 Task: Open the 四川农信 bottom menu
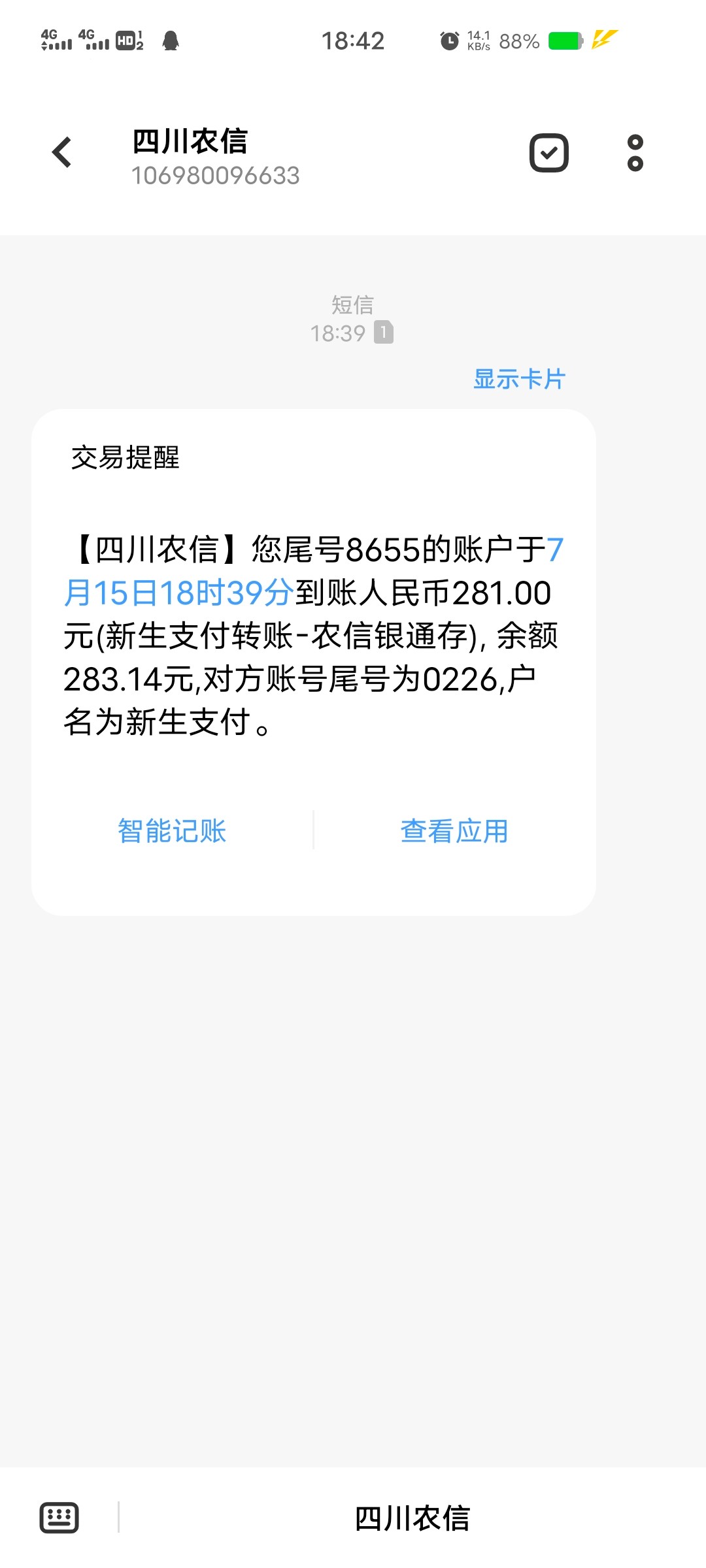click(412, 1518)
